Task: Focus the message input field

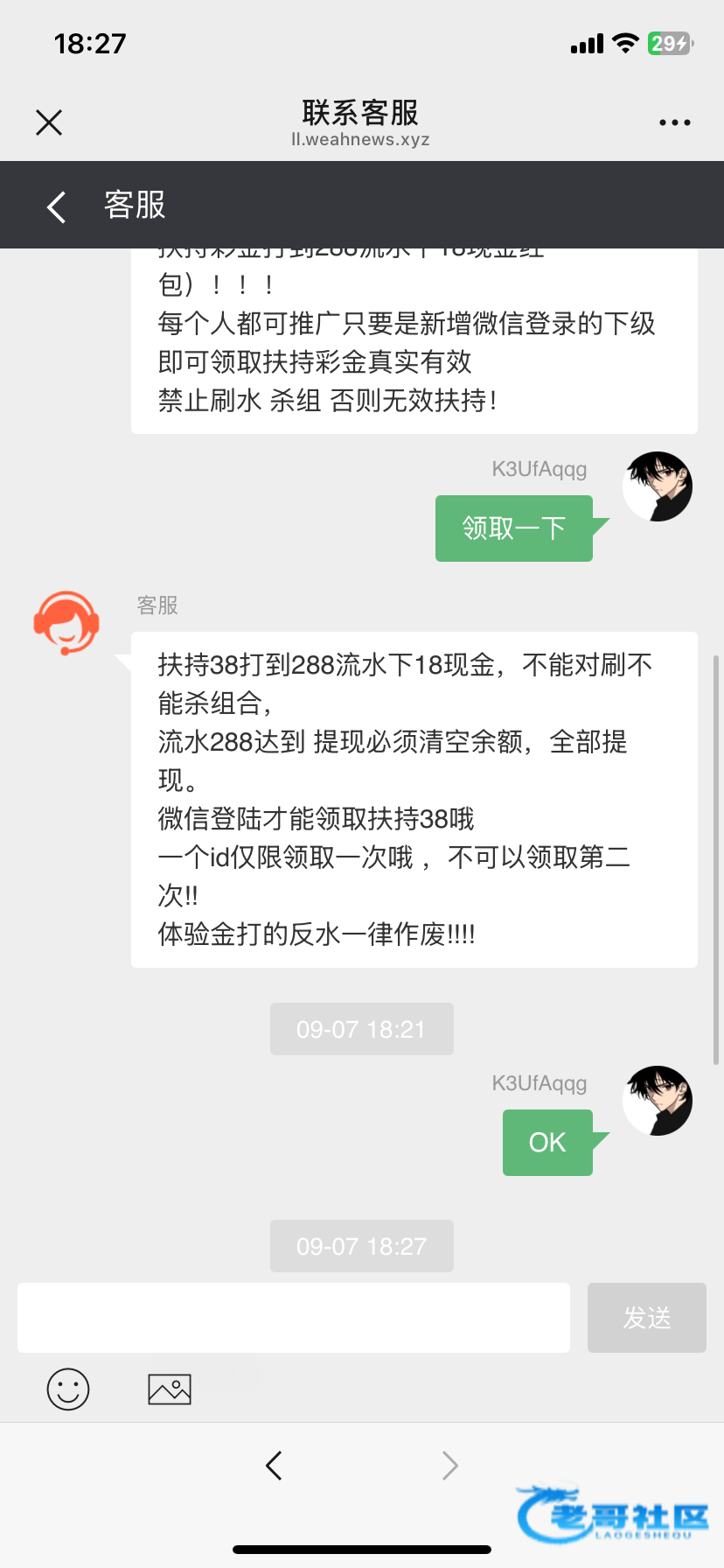Action: click(x=294, y=1318)
